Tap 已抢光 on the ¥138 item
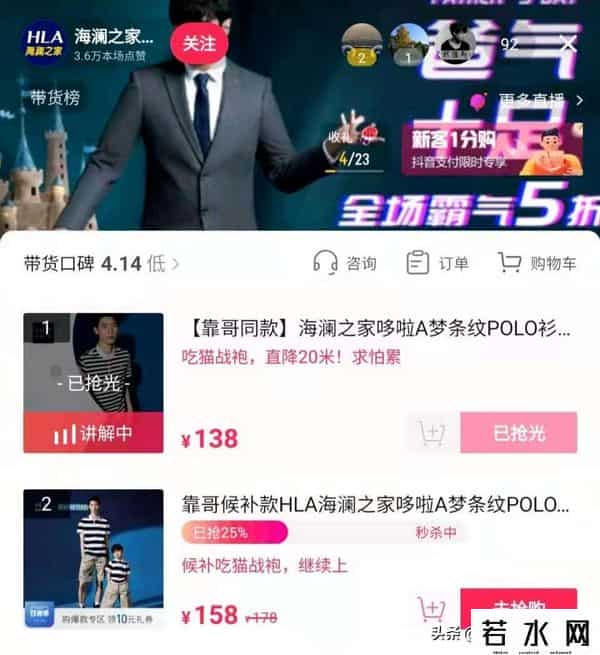The height and width of the screenshot is (655, 600). tap(519, 434)
